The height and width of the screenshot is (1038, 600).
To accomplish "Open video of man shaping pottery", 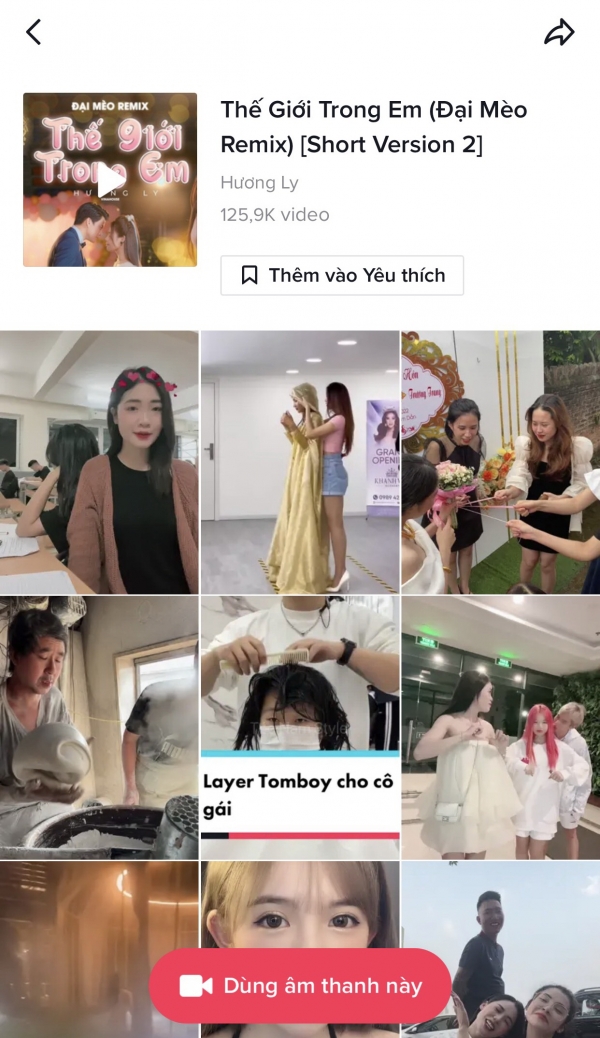I will (x=99, y=727).
